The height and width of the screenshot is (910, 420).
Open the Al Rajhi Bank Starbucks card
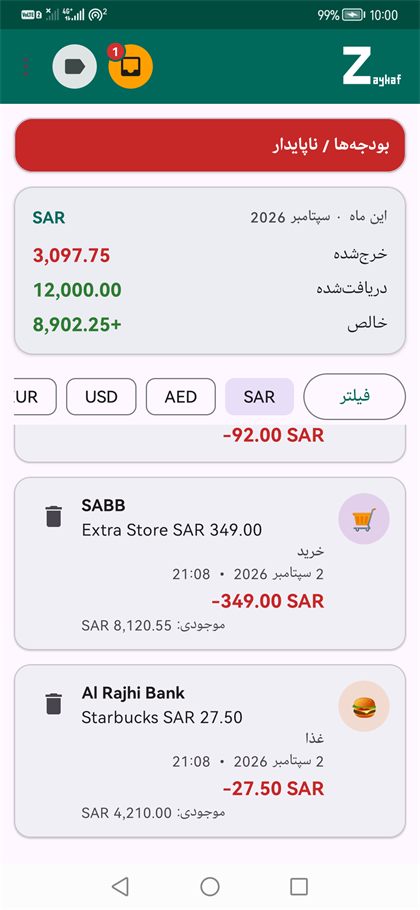(x=210, y=751)
